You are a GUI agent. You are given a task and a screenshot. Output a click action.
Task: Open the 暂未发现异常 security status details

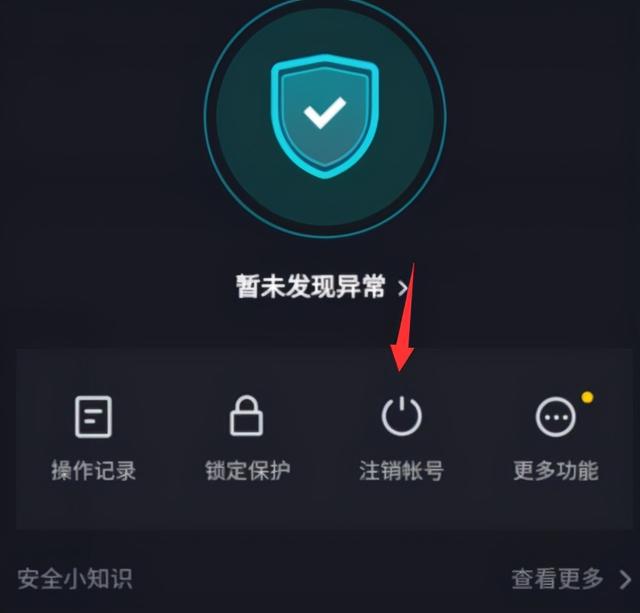[321, 288]
